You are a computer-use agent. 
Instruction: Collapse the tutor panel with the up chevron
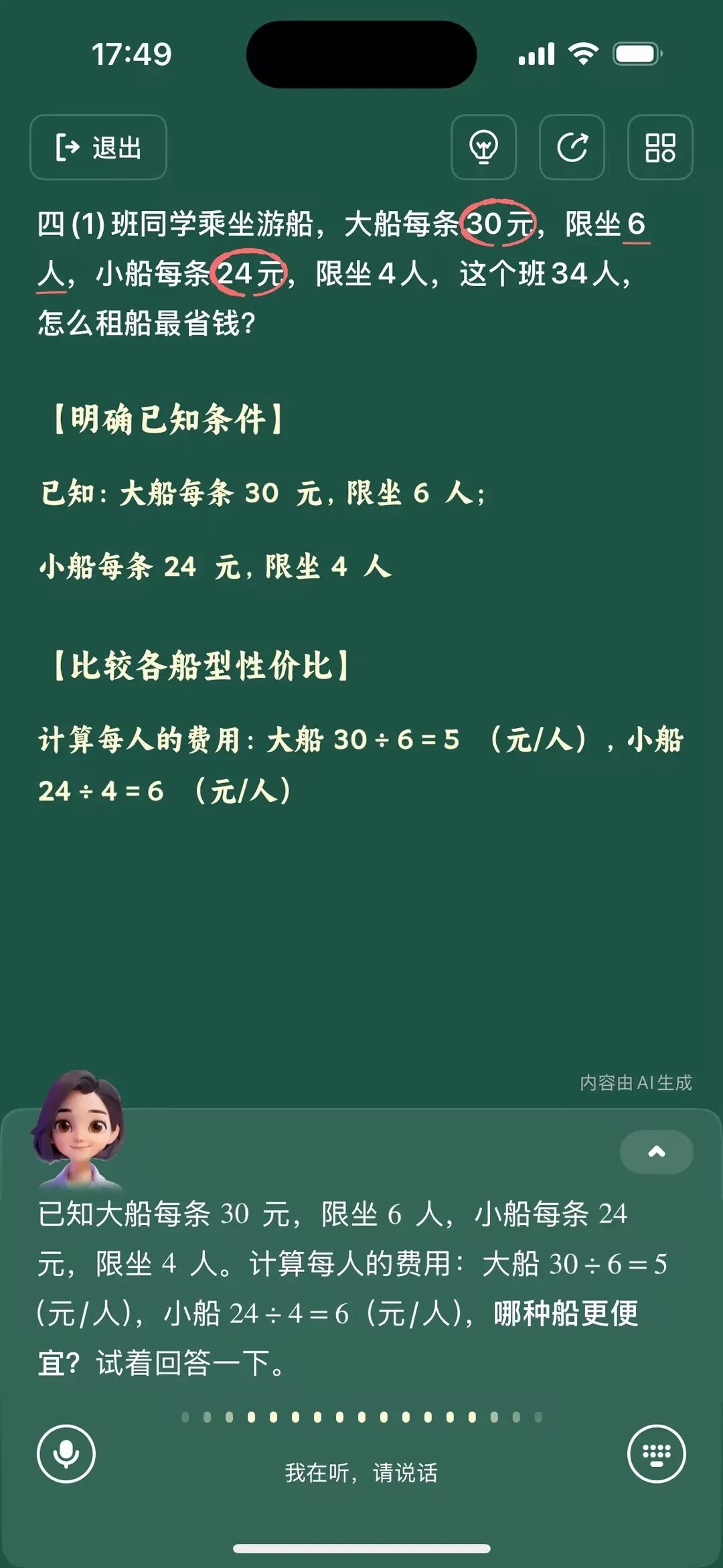pos(656,1152)
